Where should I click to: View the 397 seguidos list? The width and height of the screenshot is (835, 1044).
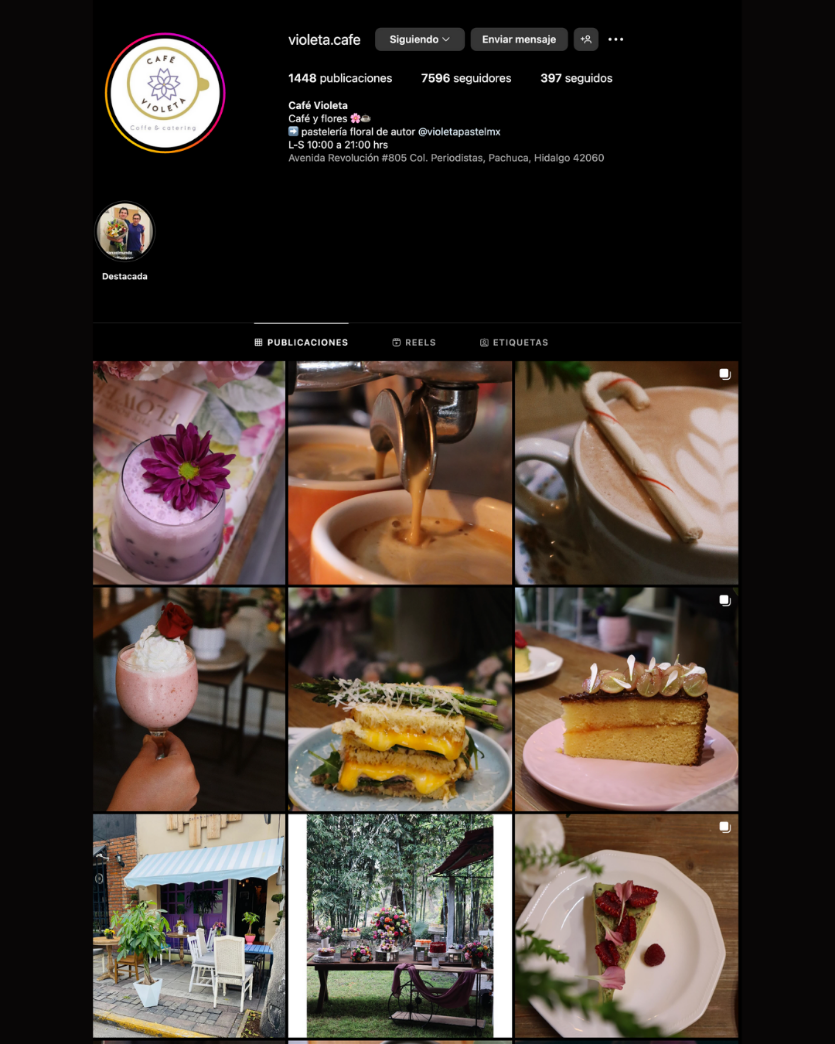click(x=576, y=78)
